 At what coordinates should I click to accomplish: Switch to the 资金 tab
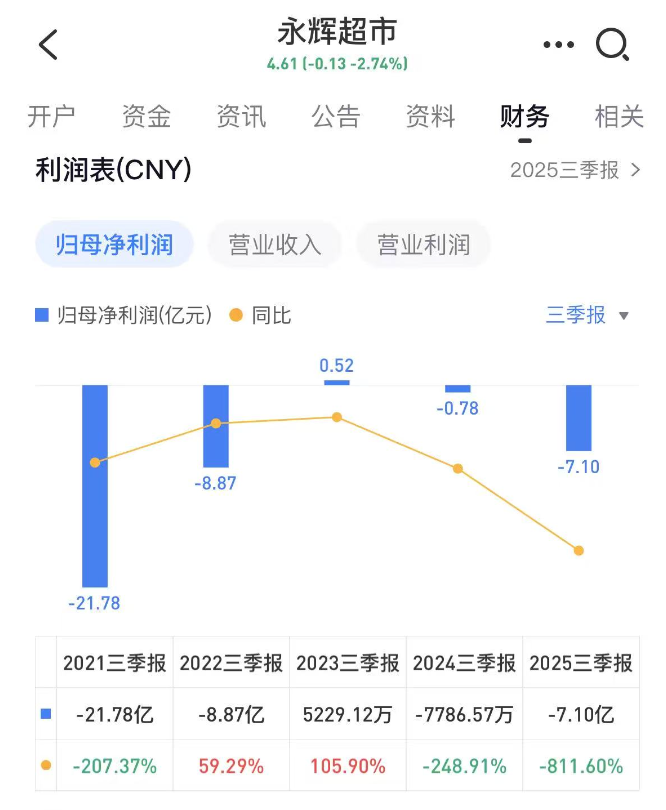(x=146, y=117)
